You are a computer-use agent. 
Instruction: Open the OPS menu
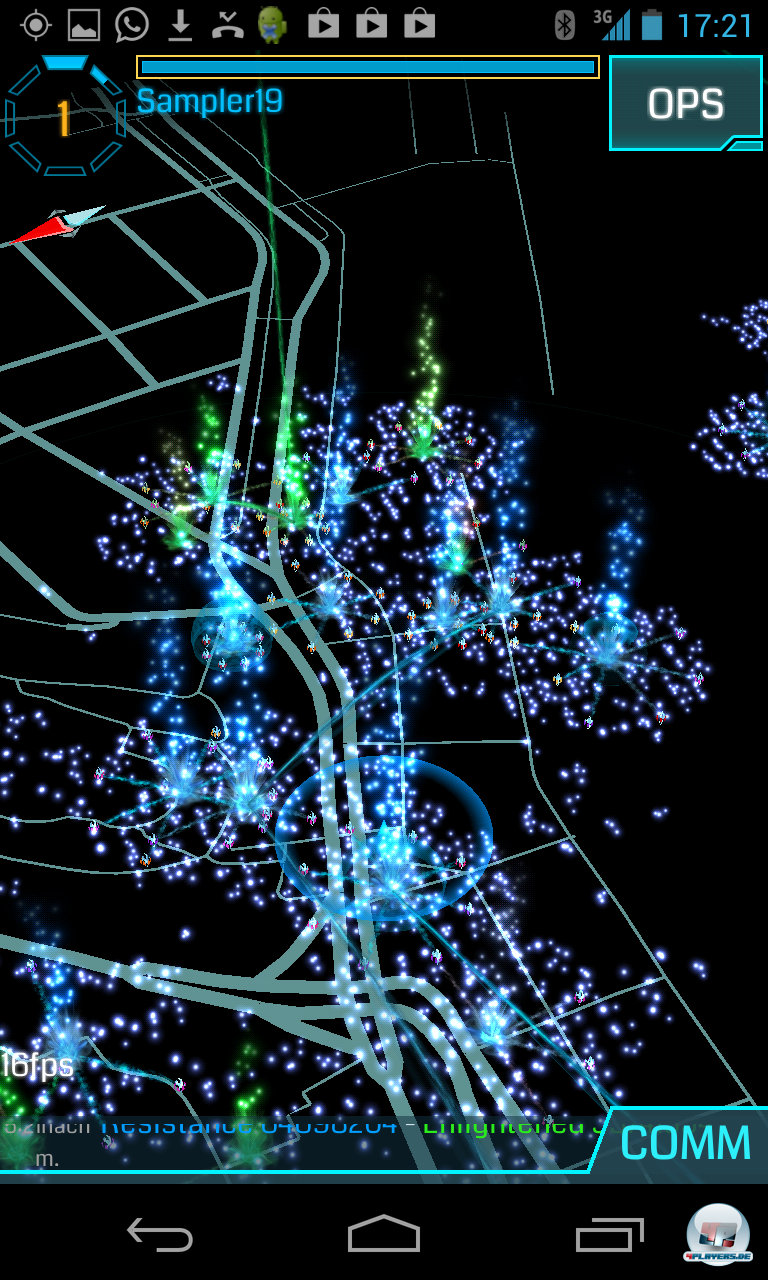pyautogui.click(x=685, y=104)
